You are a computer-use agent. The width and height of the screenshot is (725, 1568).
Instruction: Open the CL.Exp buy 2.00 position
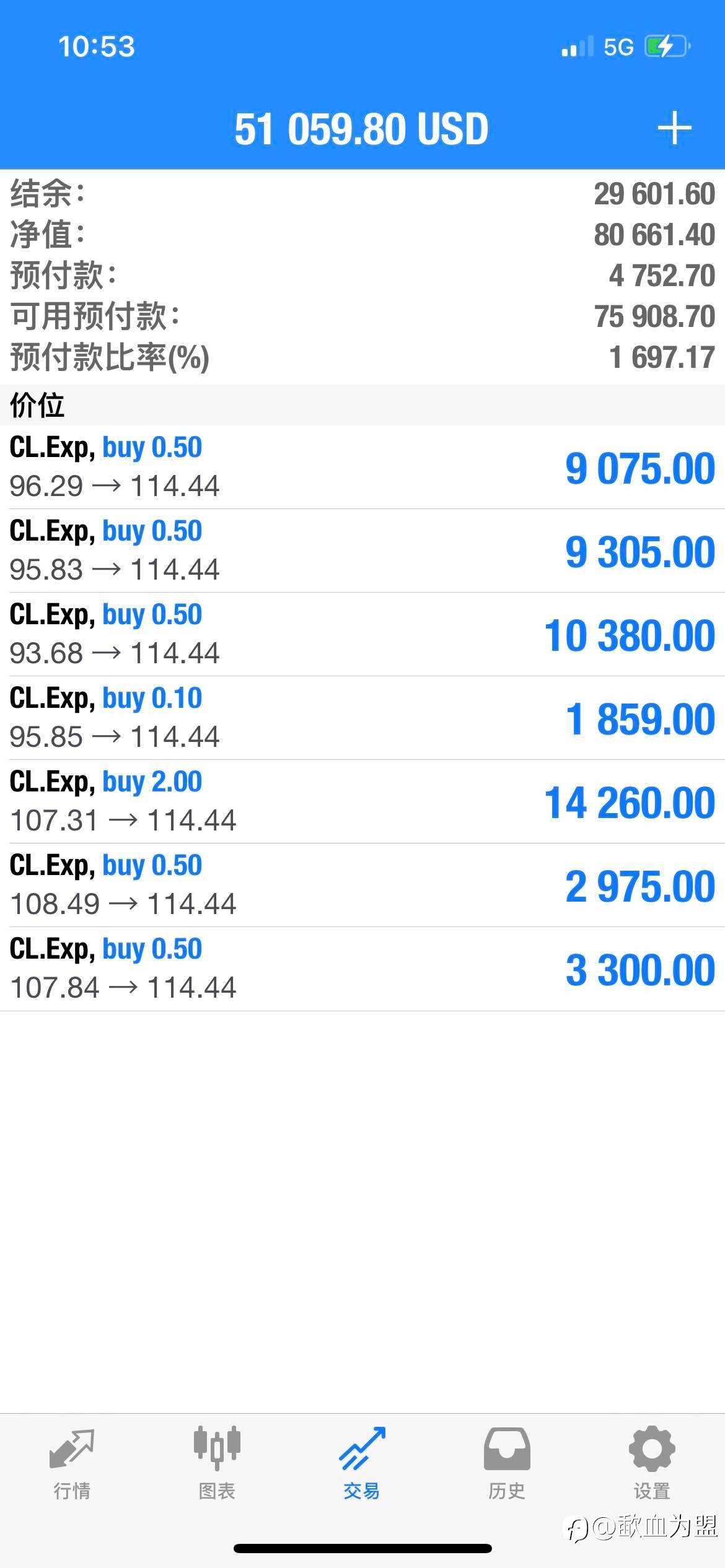362,801
